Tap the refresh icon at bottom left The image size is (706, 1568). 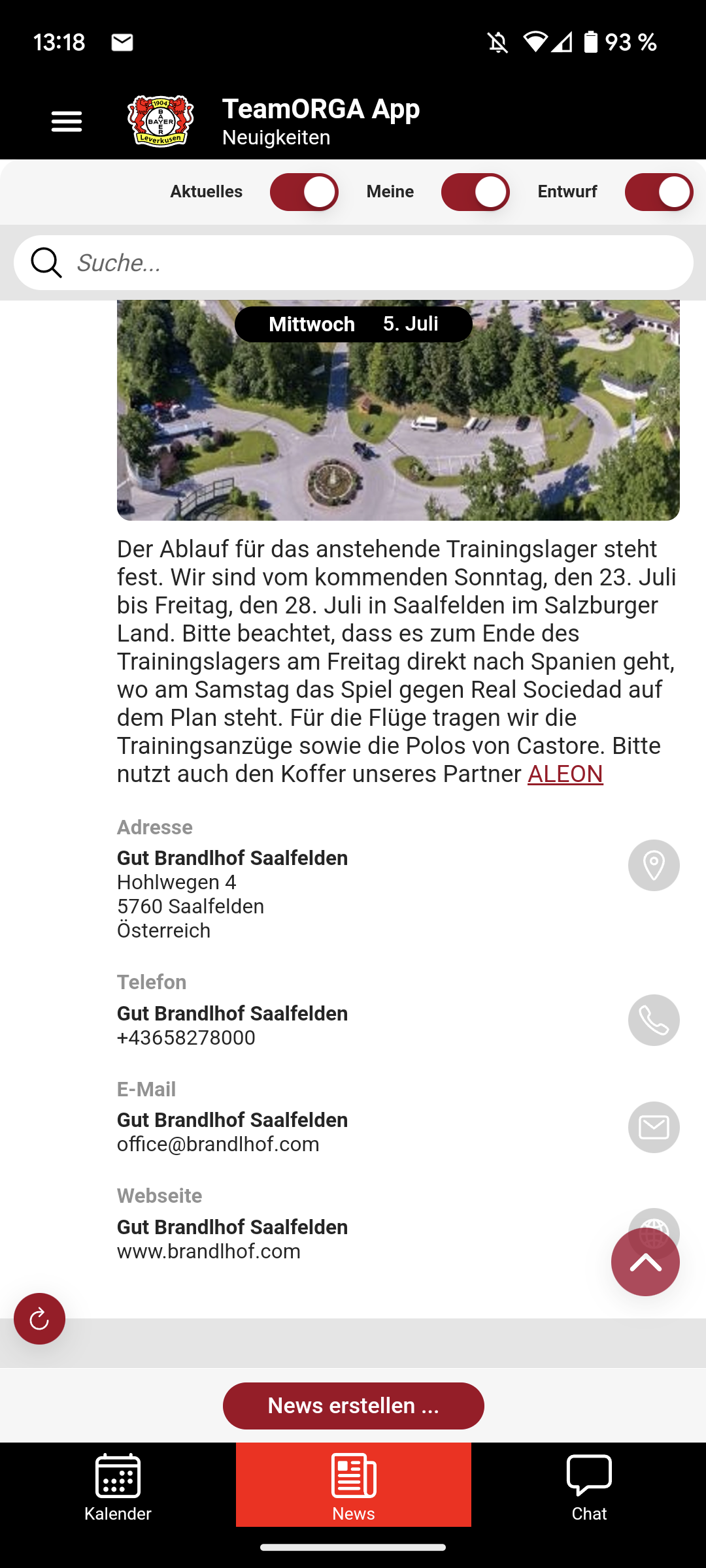[x=39, y=1318]
